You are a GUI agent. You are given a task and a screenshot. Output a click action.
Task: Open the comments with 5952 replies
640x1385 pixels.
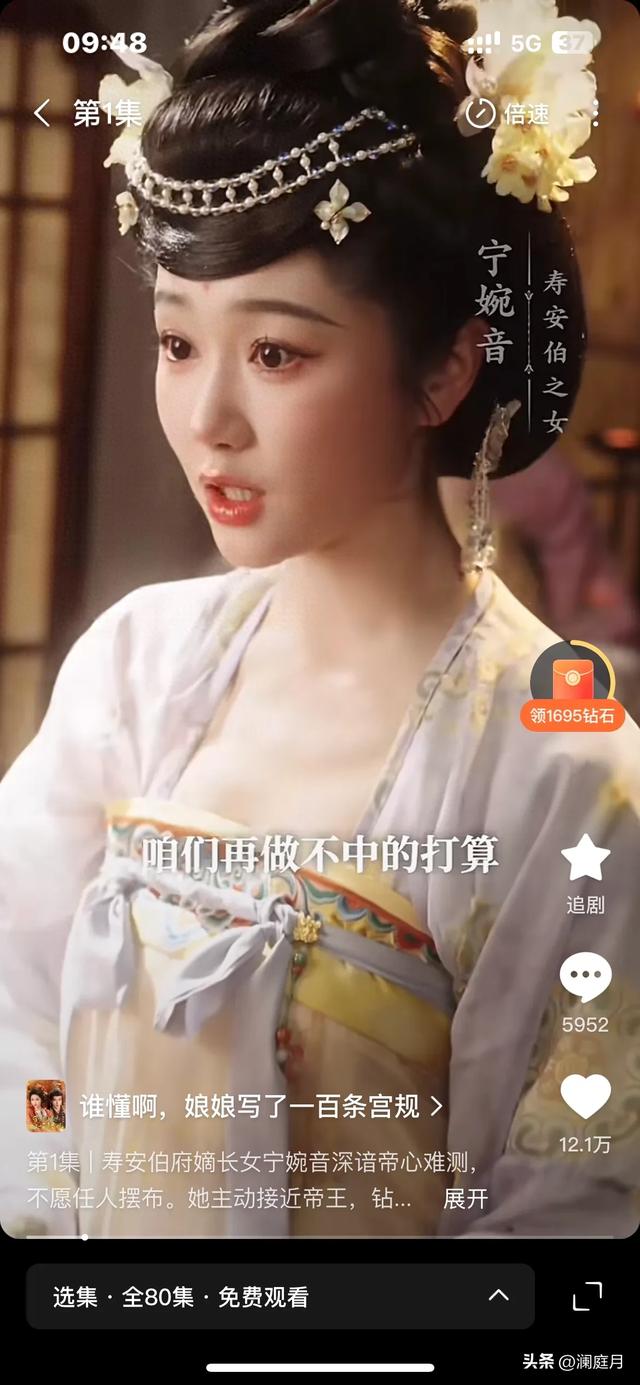585,991
